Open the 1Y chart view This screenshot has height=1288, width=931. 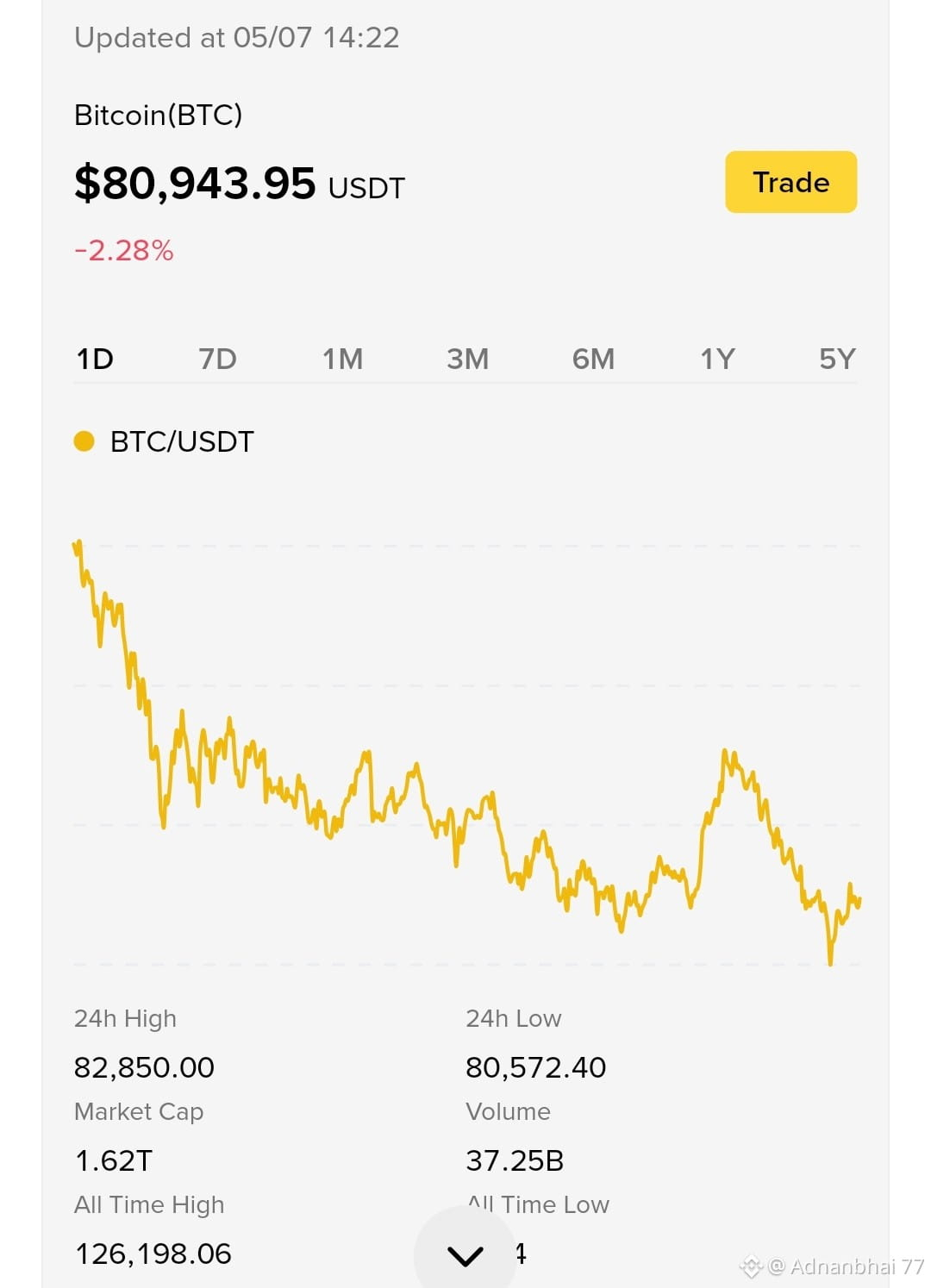tap(717, 359)
